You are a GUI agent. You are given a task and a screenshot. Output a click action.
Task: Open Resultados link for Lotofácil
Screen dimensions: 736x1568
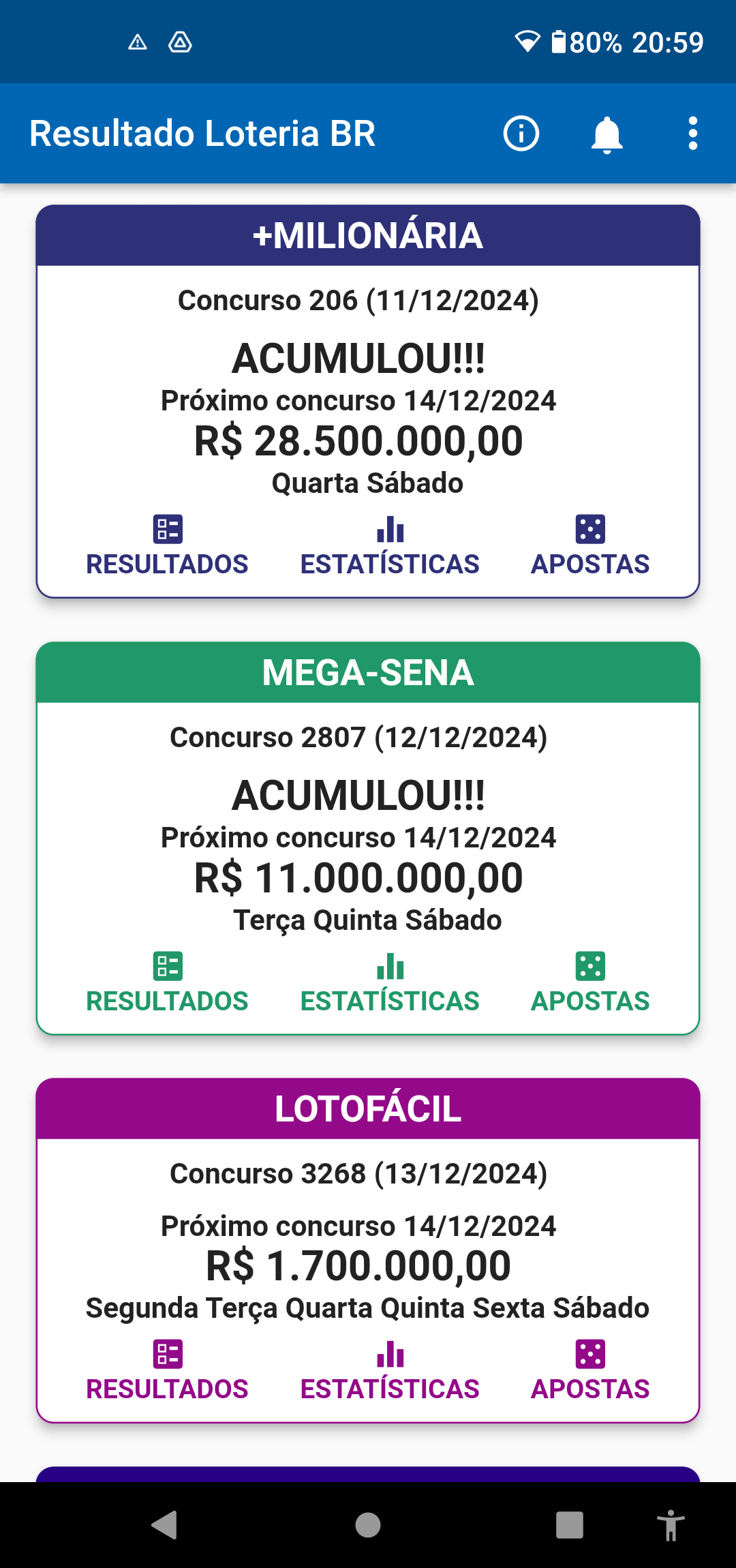(167, 1388)
